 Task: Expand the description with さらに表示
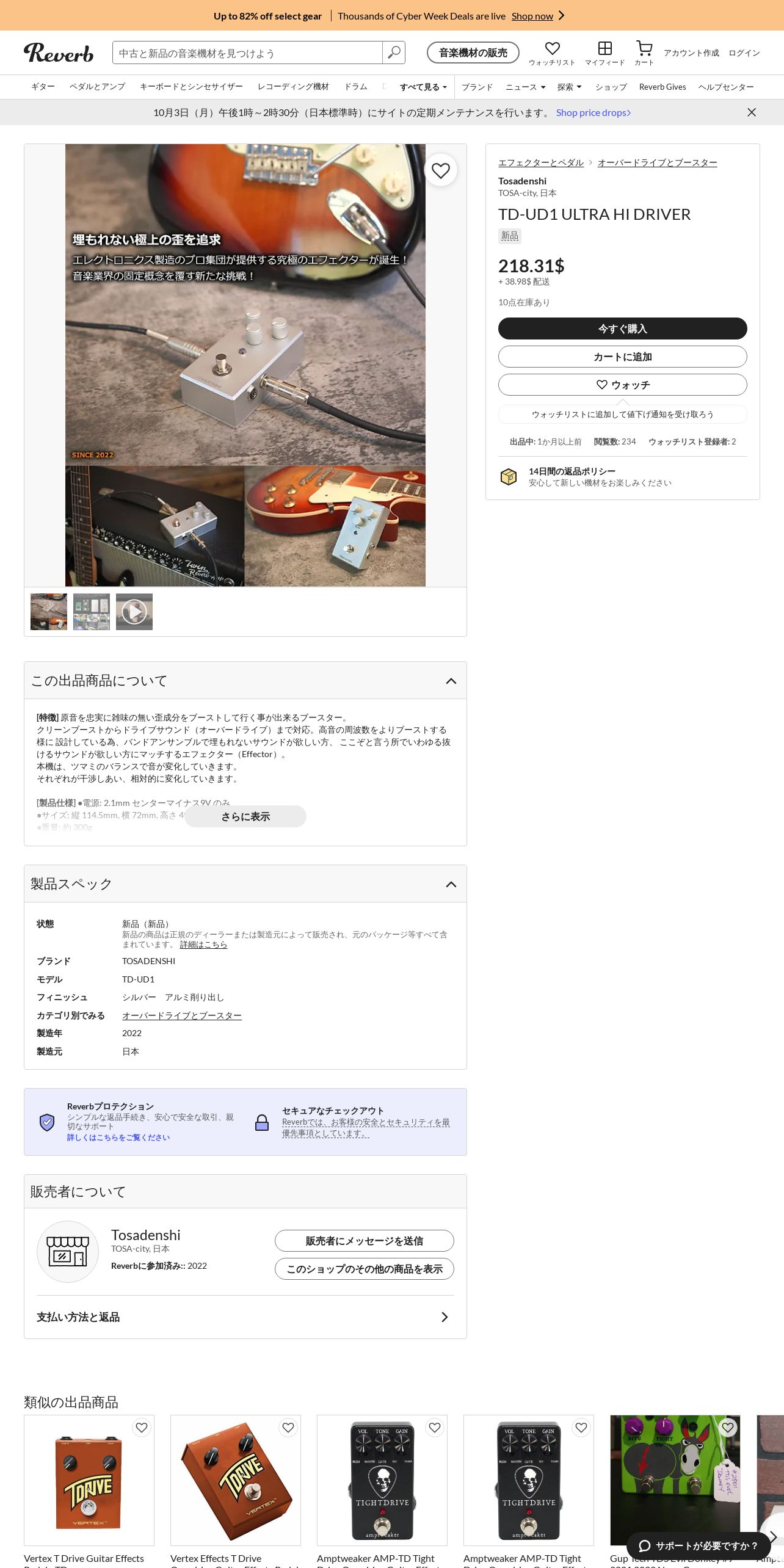(x=245, y=816)
